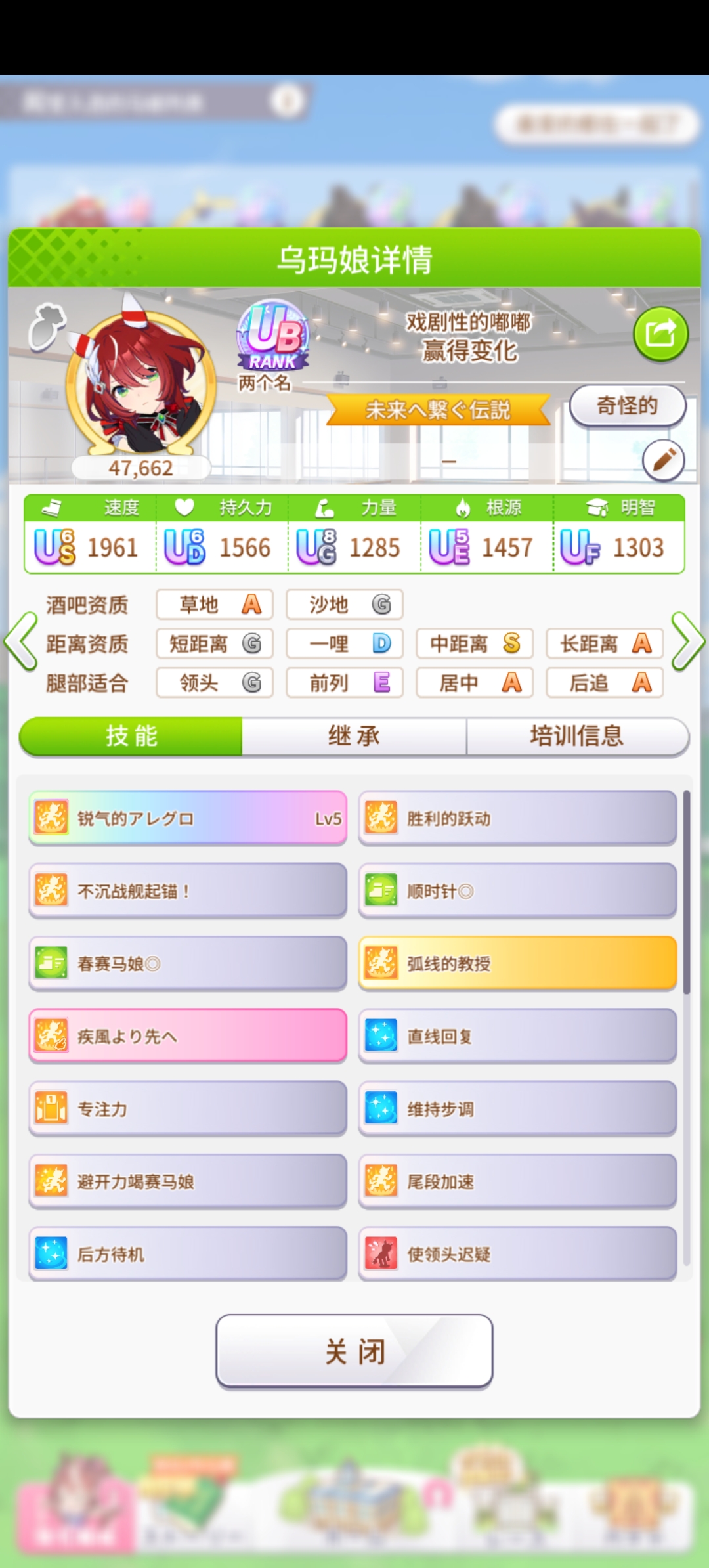Tap the green share icon
The height and width of the screenshot is (1568, 709).
660,334
